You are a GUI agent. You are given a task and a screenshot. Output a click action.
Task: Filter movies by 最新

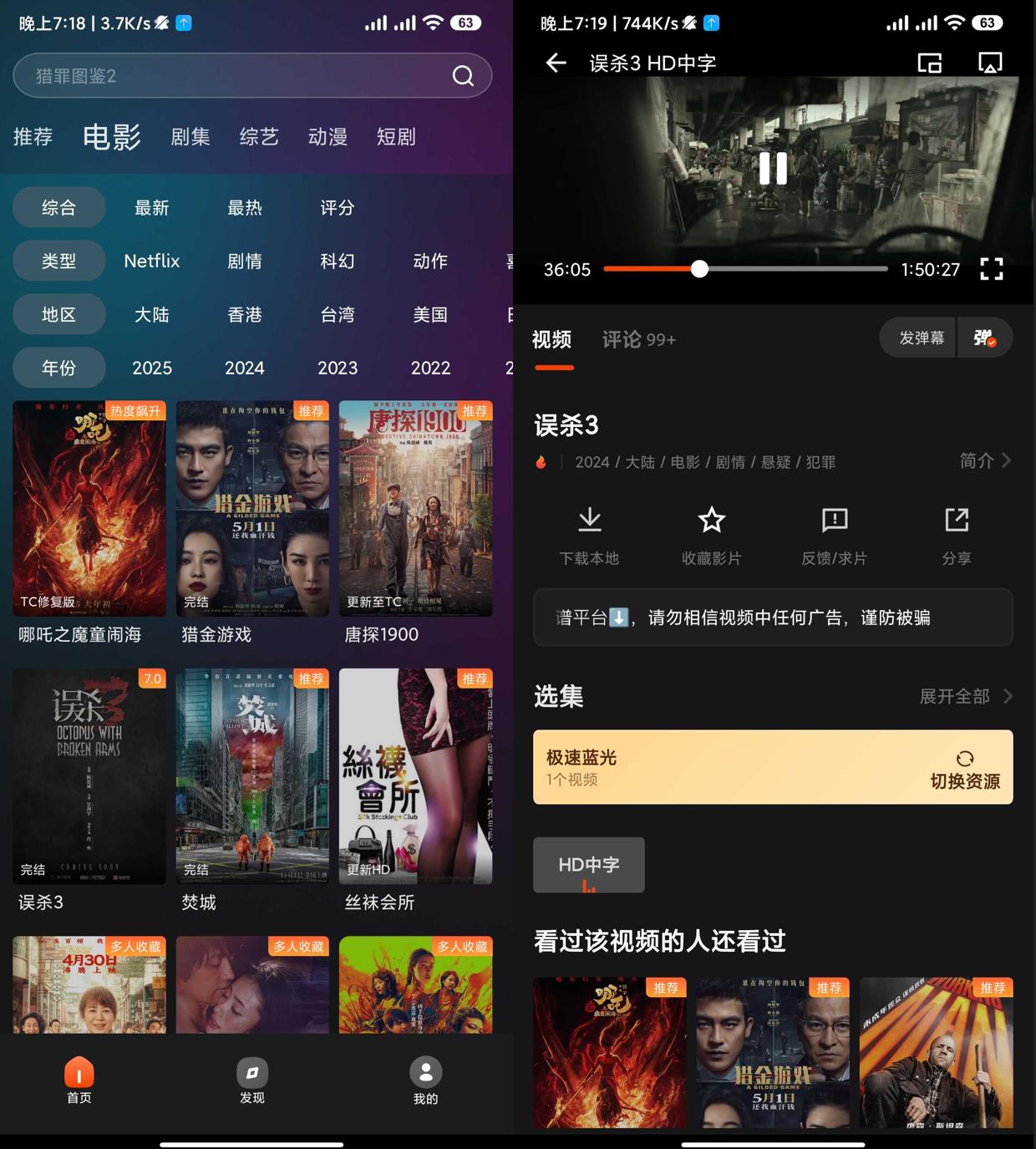152,208
